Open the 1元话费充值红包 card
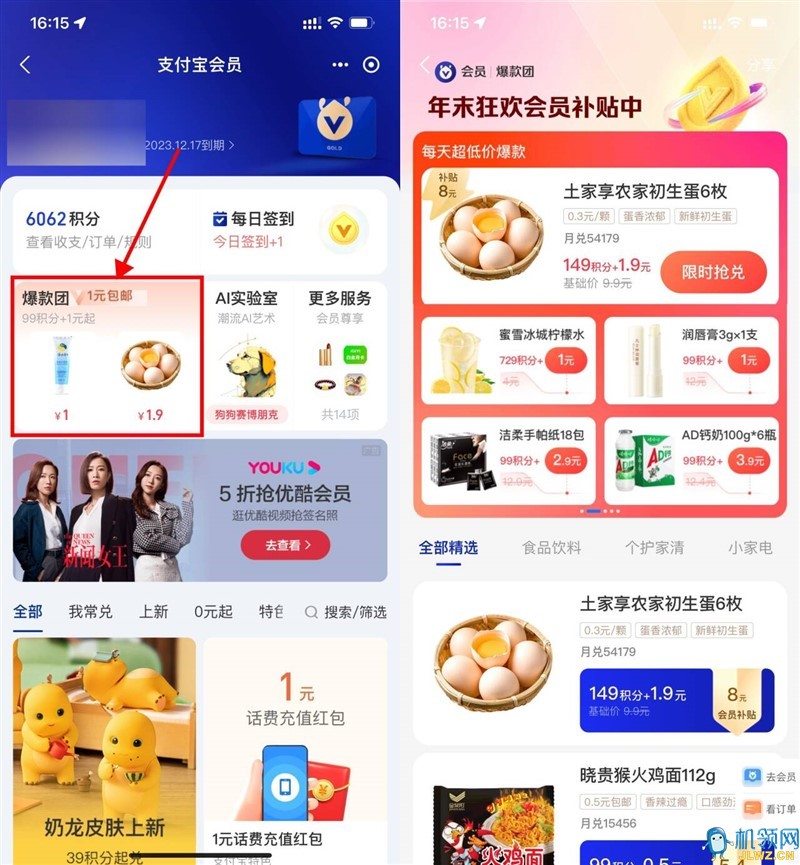 (x=295, y=750)
